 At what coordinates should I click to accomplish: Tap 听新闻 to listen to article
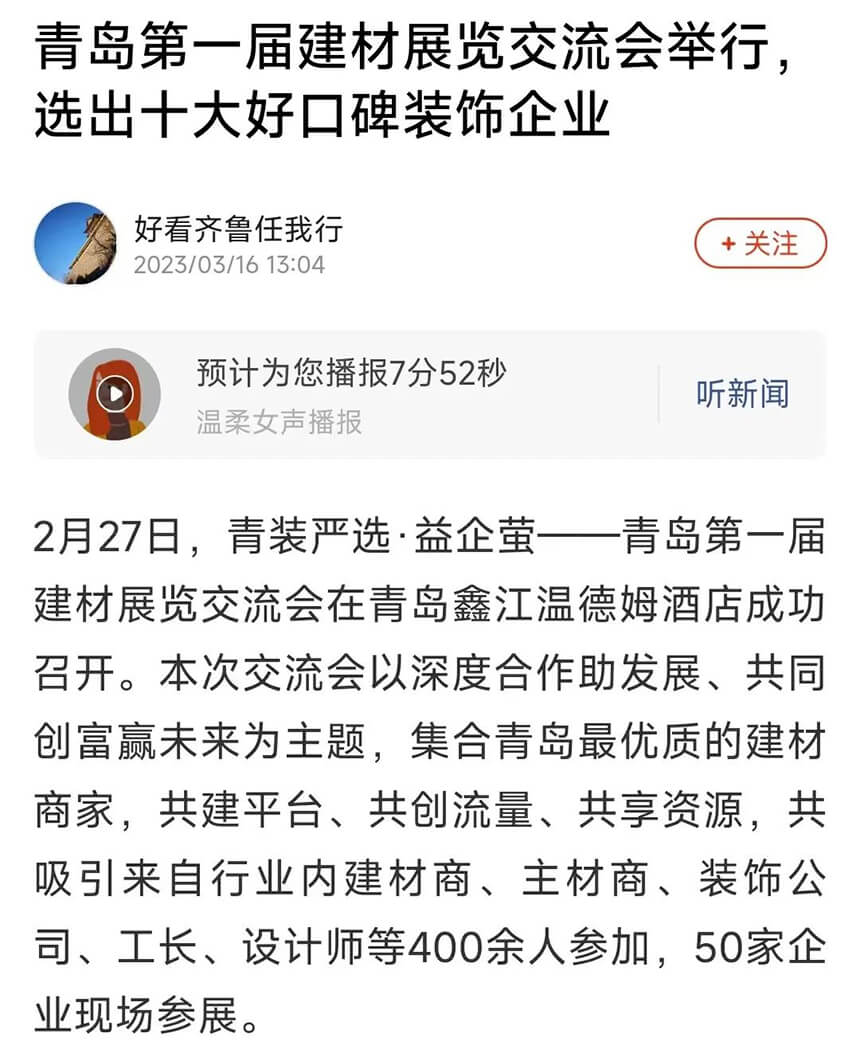(x=742, y=394)
